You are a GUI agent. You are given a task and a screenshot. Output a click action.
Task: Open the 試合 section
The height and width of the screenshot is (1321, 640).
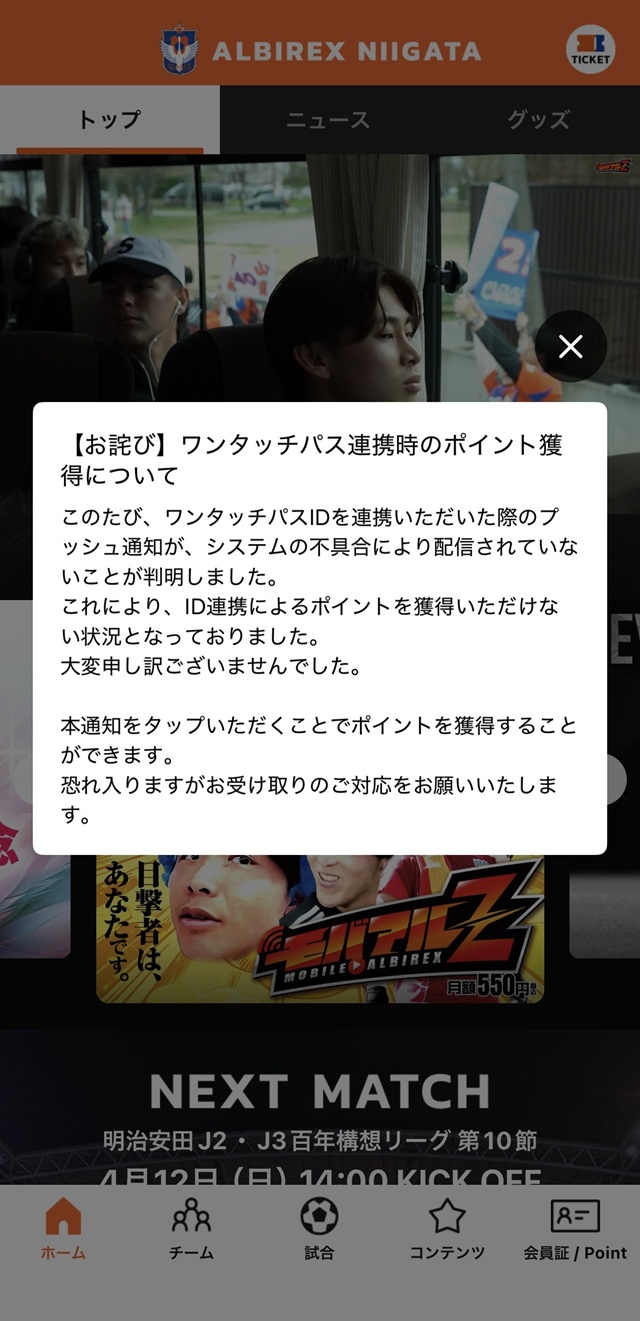click(319, 1228)
